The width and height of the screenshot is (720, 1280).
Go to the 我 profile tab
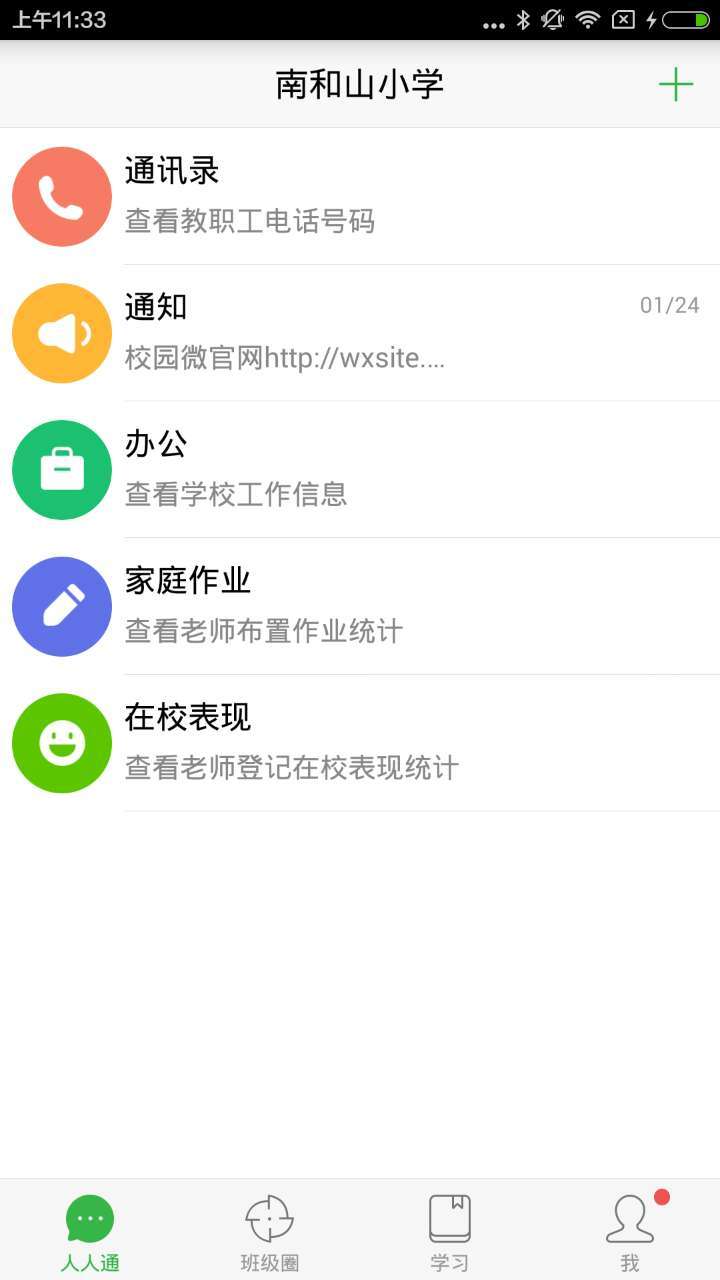coord(630,1230)
